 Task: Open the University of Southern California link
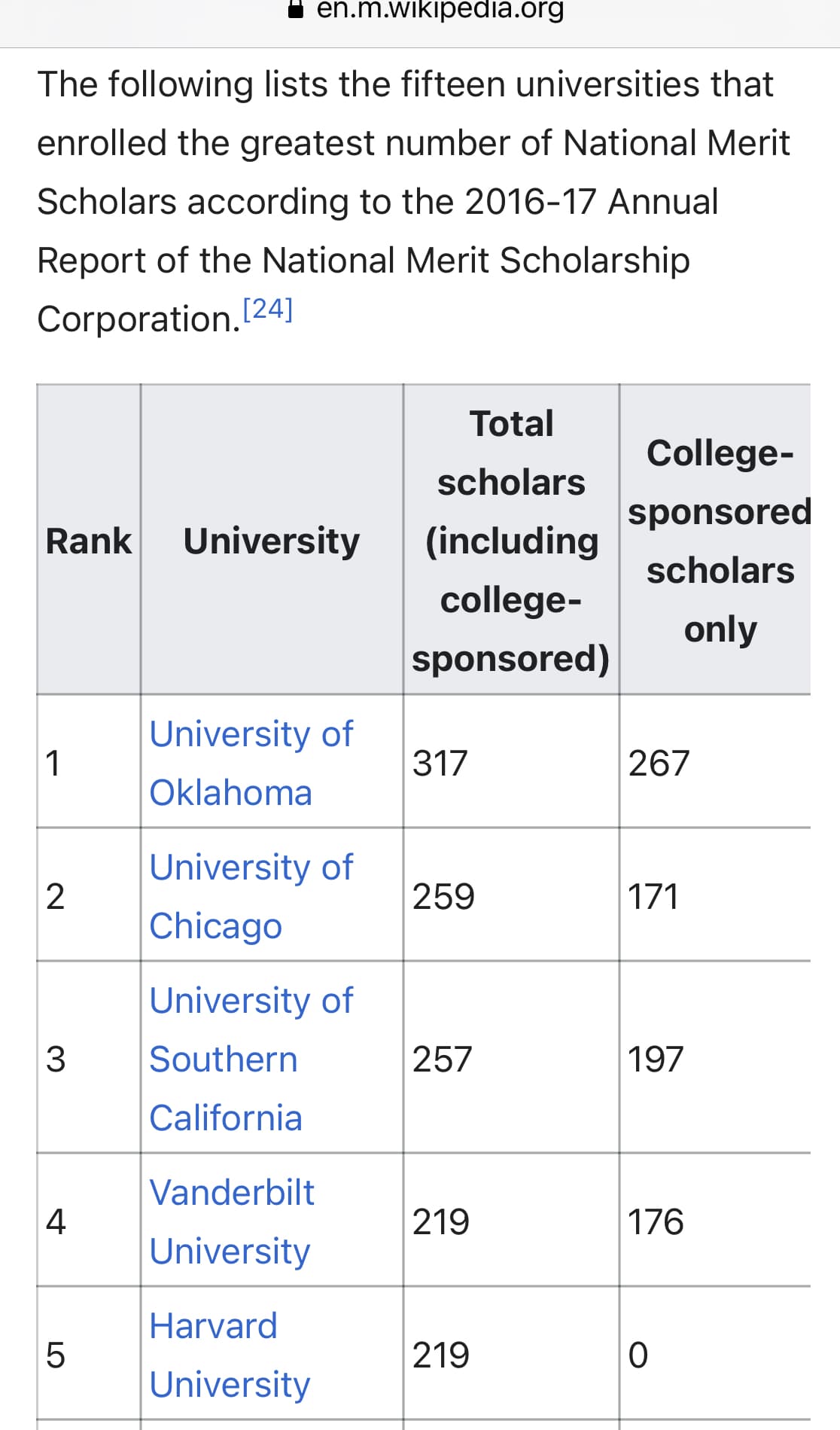click(251, 1059)
